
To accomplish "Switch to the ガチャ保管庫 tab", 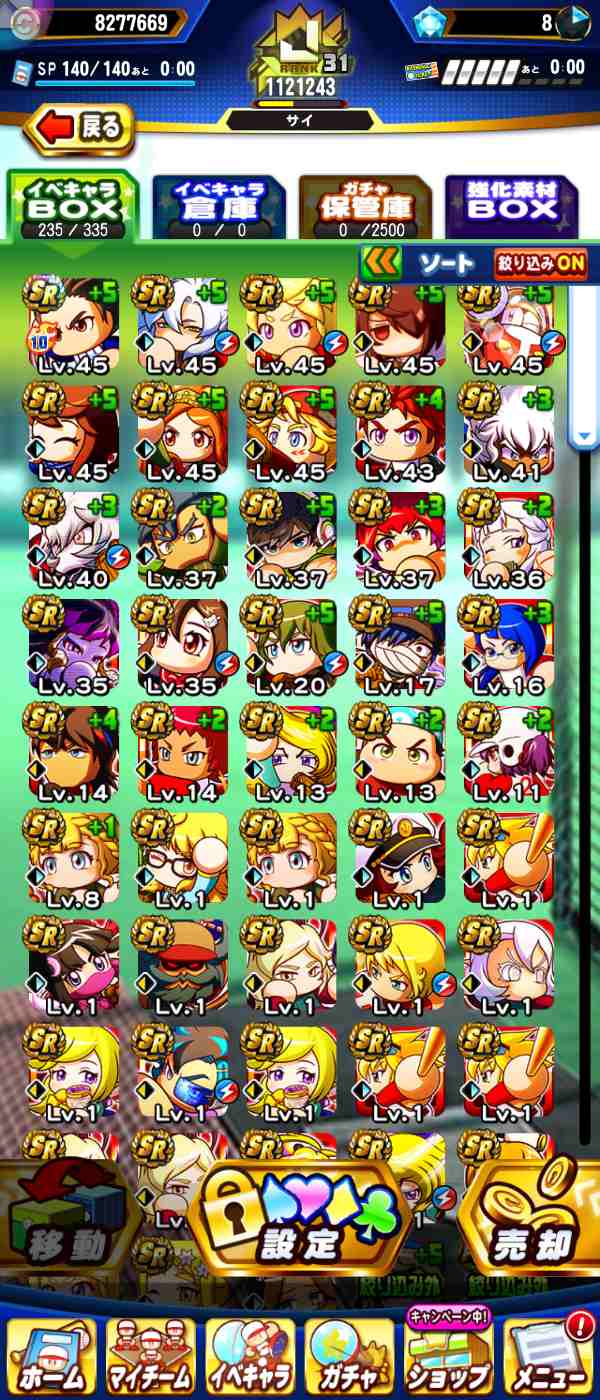I will coord(365,207).
